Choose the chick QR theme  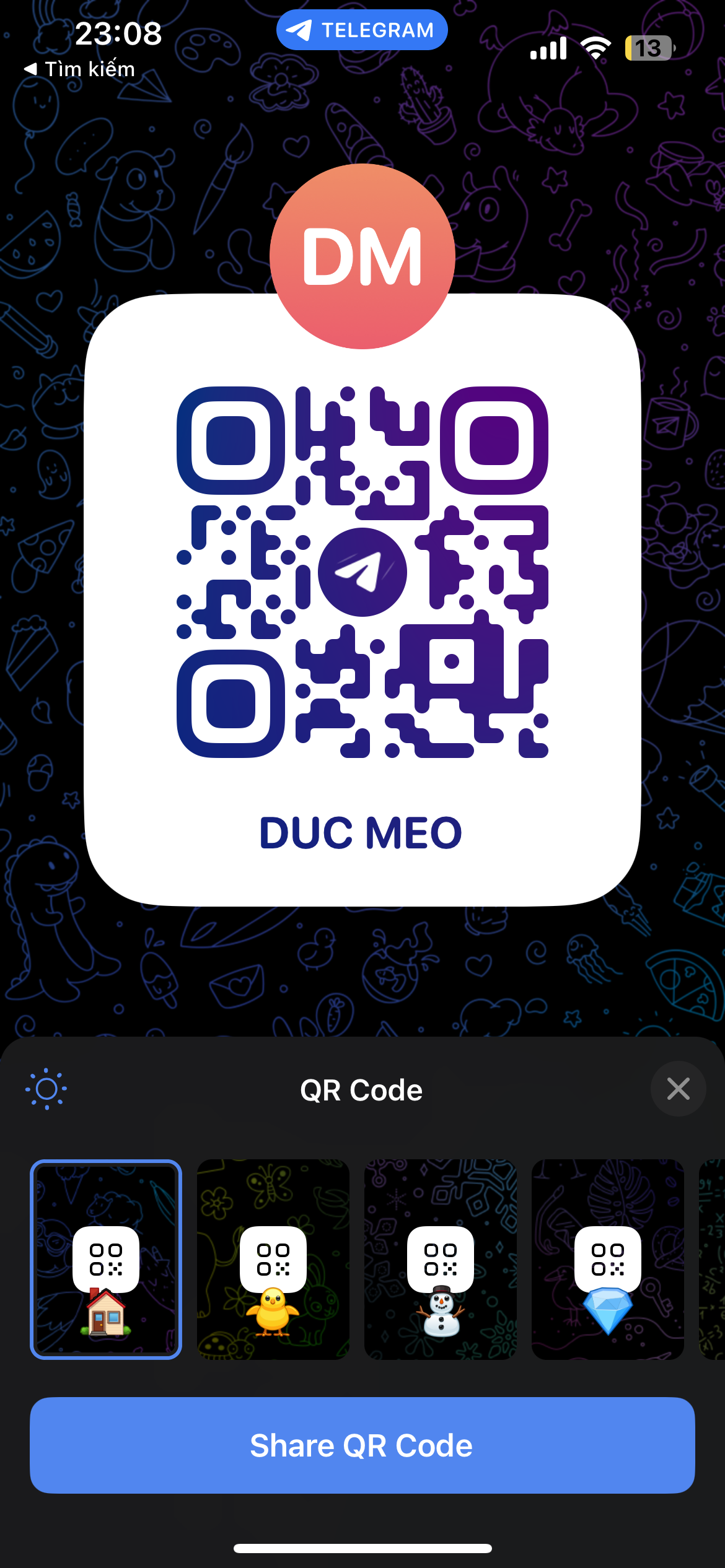point(273,1259)
